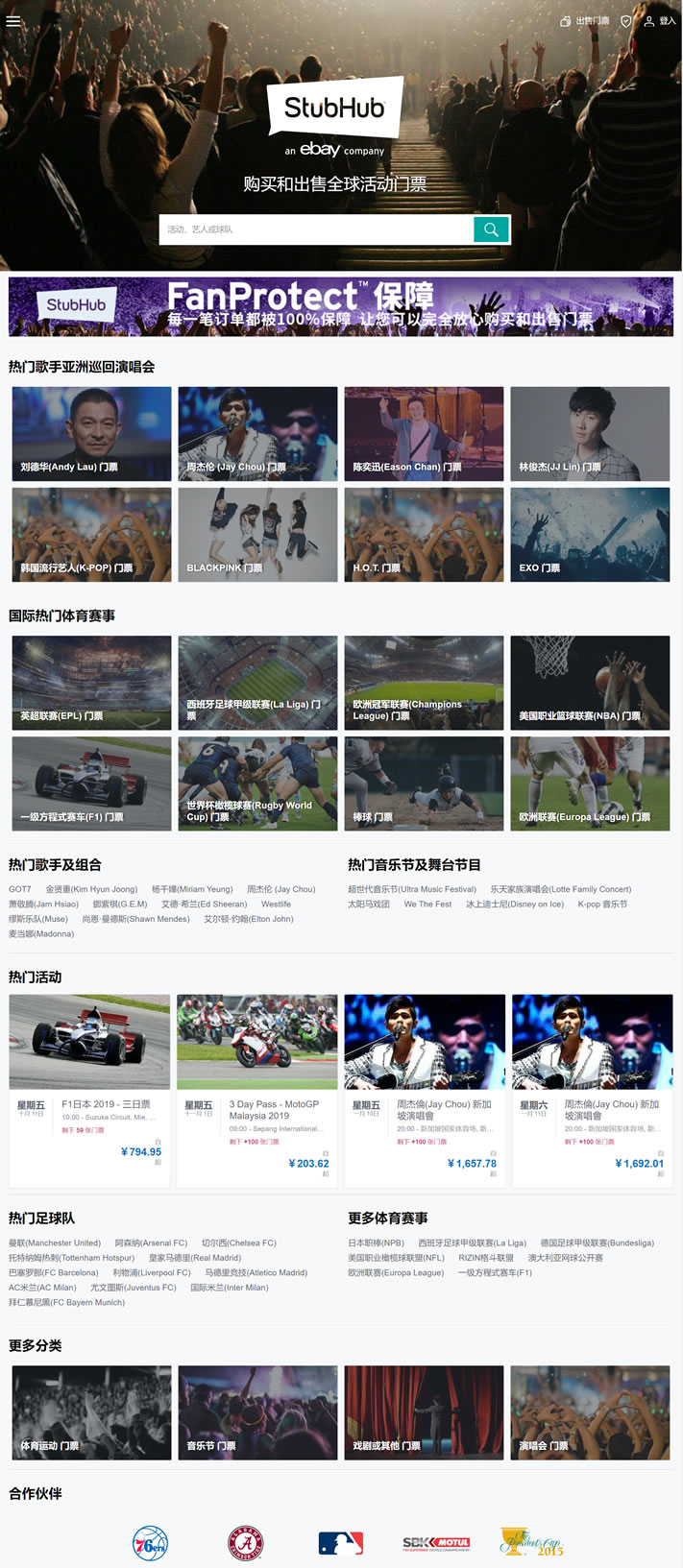The image size is (683, 1568).
Task: Open 周杰伦 (Jay Chou) tickets tile
Action: click(257, 433)
